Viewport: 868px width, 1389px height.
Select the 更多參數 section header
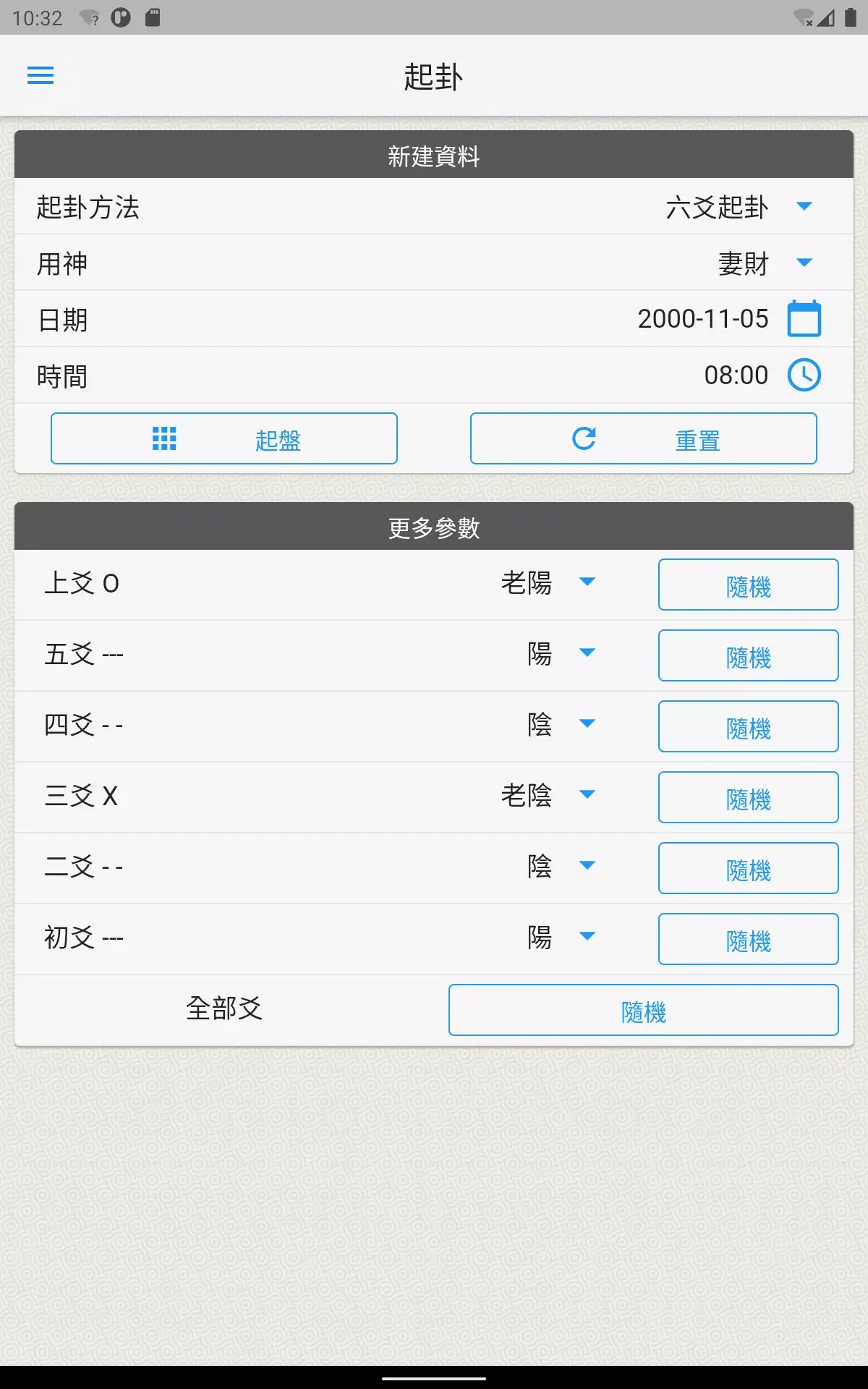(x=434, y=529)
